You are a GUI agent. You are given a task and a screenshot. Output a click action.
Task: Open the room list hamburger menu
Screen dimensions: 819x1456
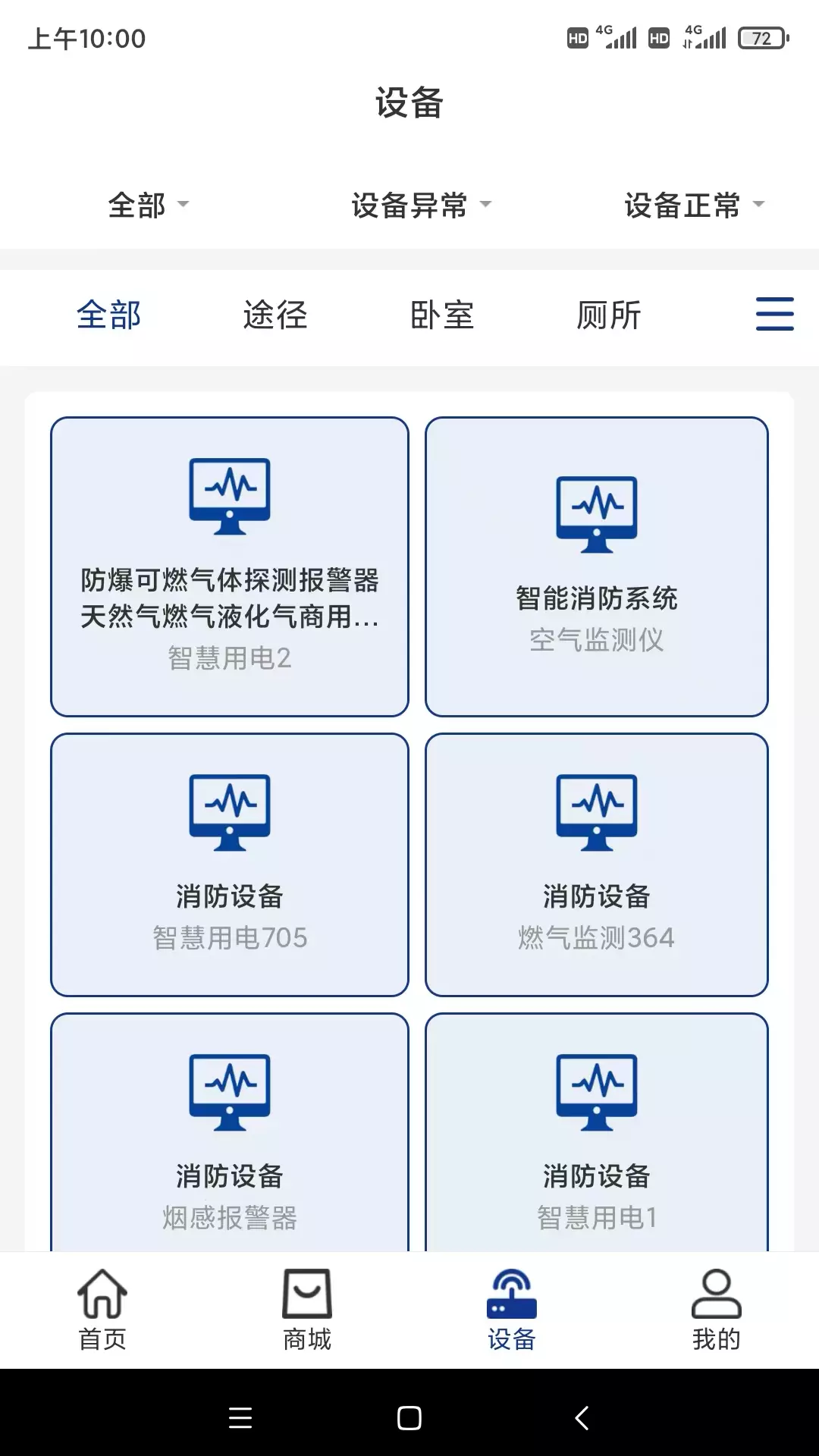pos(774,314)
